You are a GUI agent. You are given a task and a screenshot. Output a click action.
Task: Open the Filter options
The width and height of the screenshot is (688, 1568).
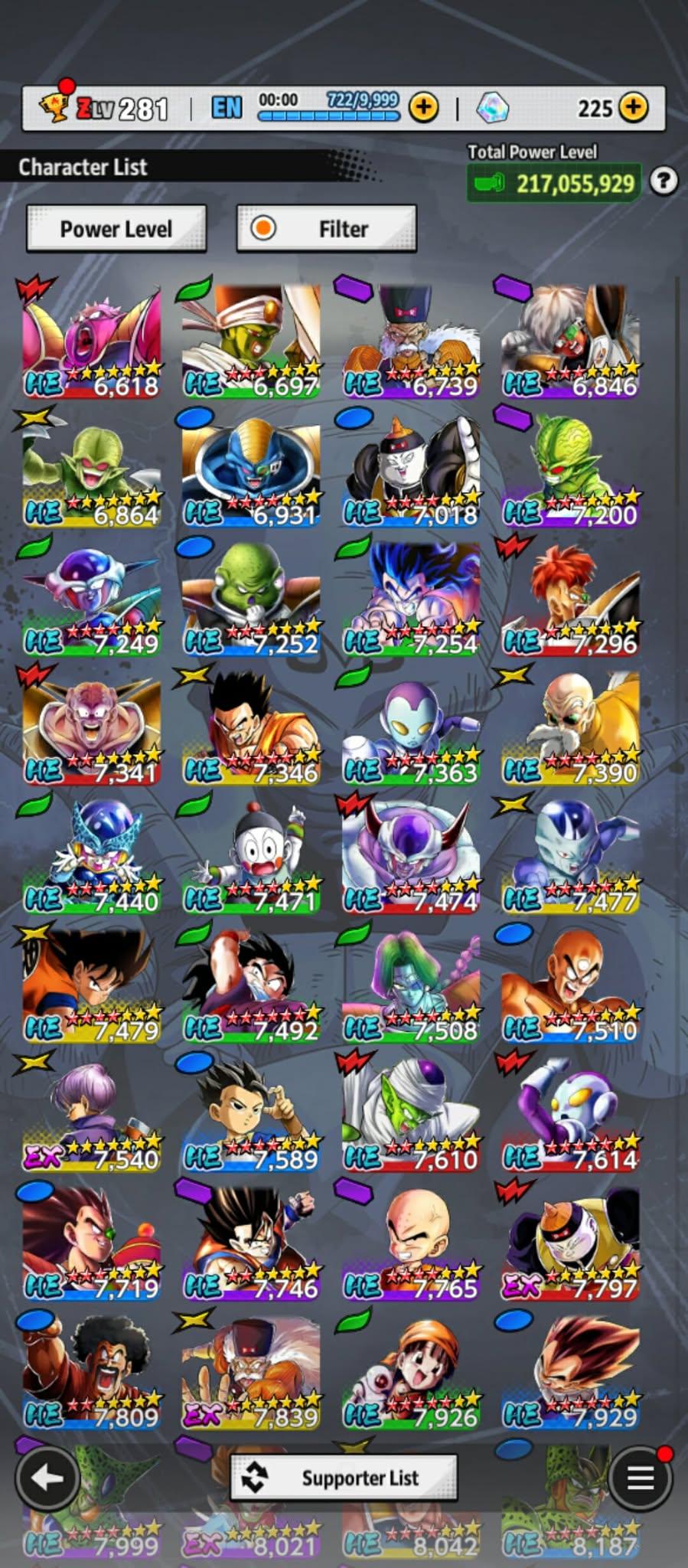point(327,228)
